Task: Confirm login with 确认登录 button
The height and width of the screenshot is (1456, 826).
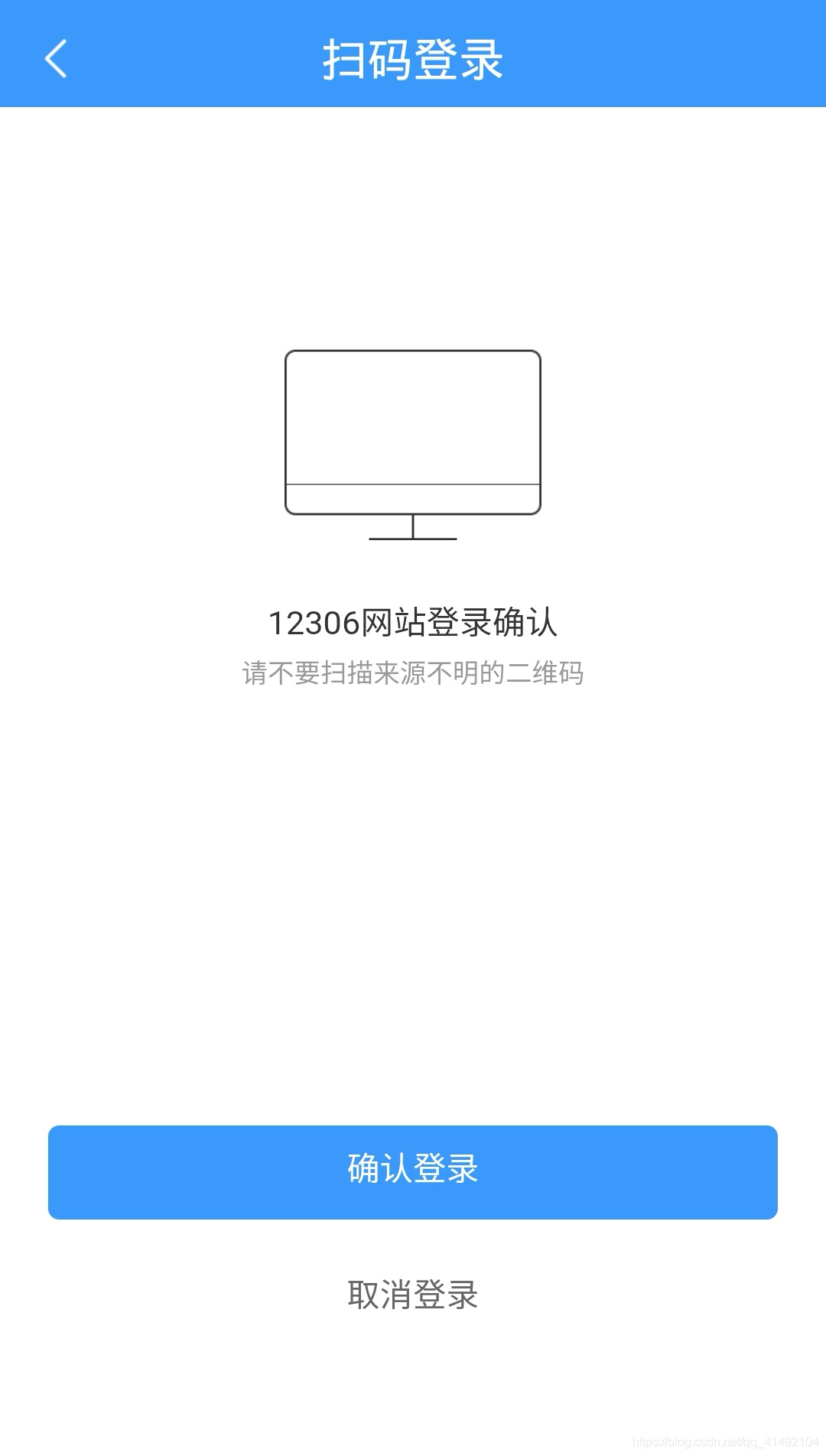Action: [x=413, y=1172]
